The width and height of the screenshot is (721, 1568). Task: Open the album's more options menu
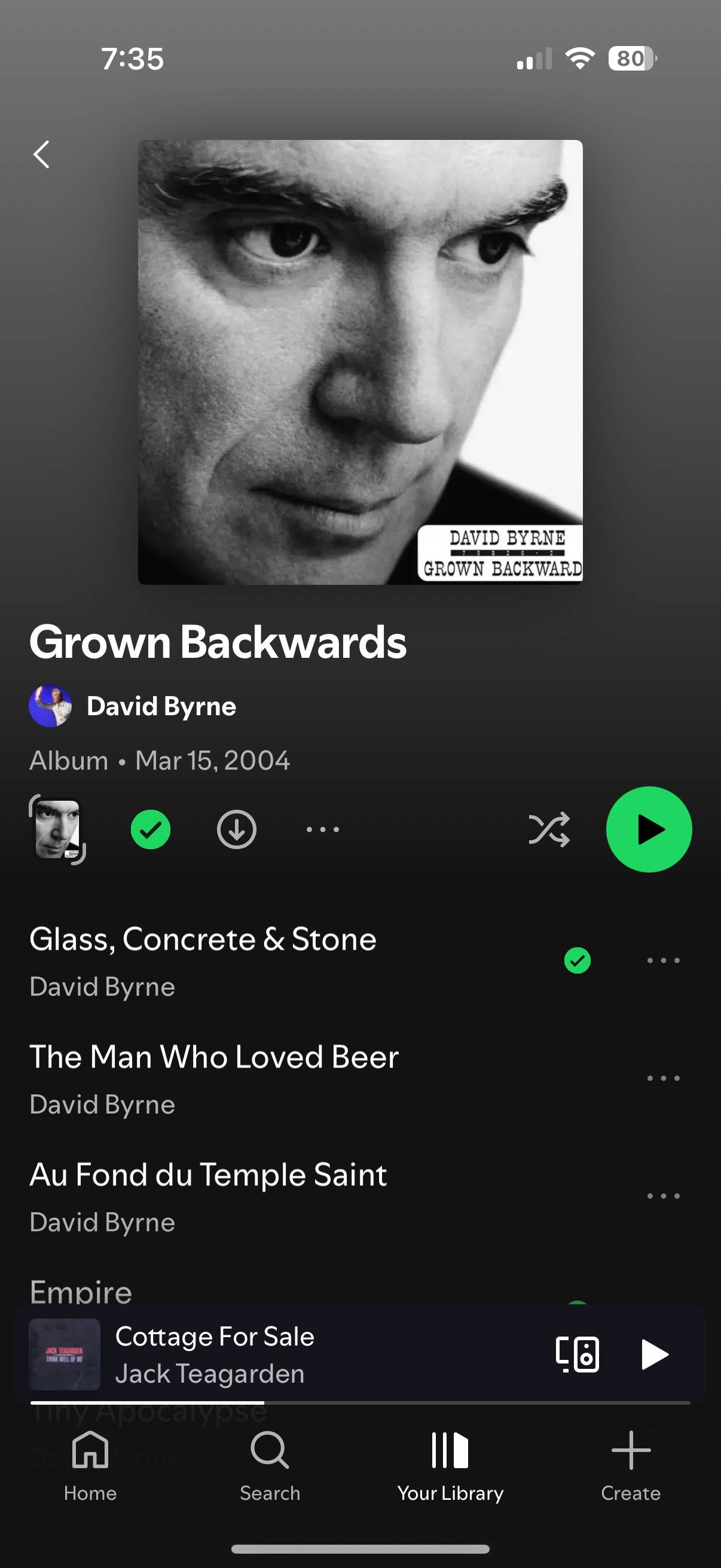322,829
